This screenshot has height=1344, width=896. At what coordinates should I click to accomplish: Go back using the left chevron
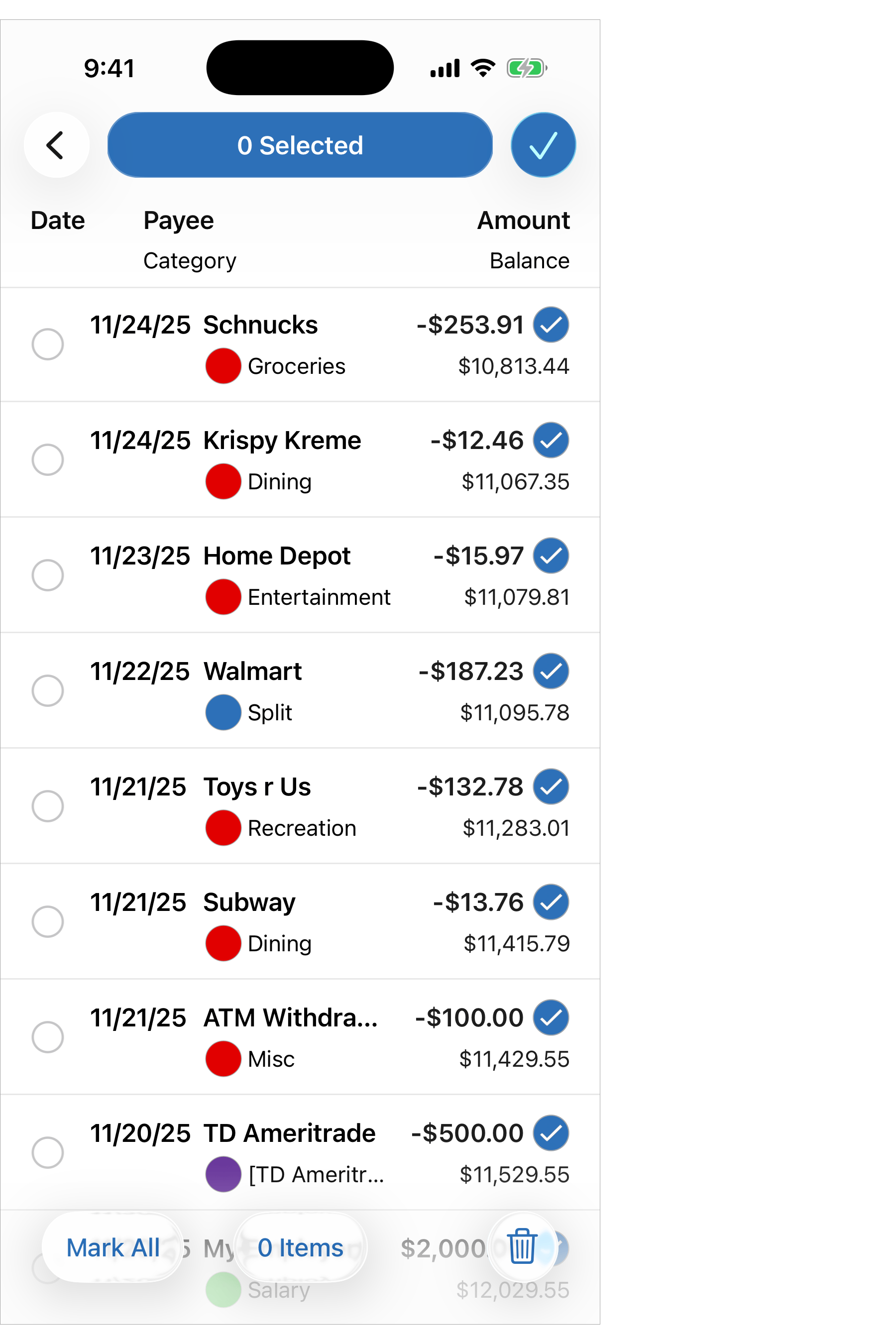coord(56,144)
